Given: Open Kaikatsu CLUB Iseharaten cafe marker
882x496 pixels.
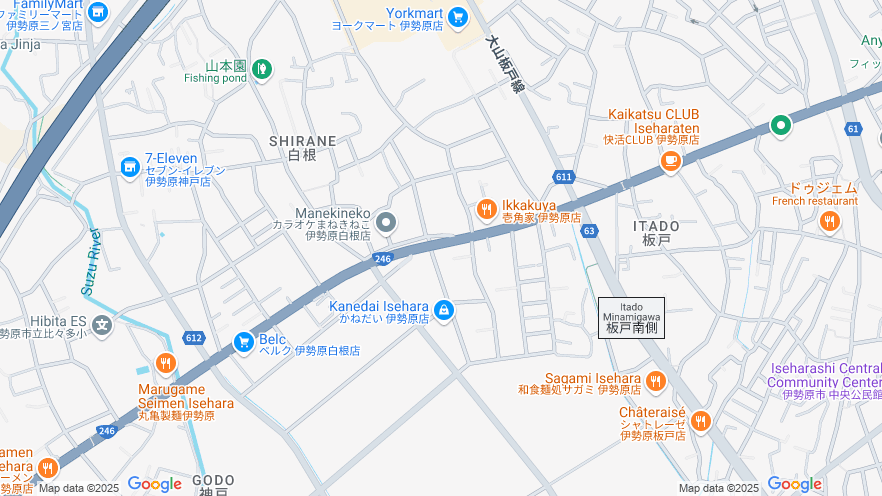Looking at the screenshot, I should click(670, 161).
